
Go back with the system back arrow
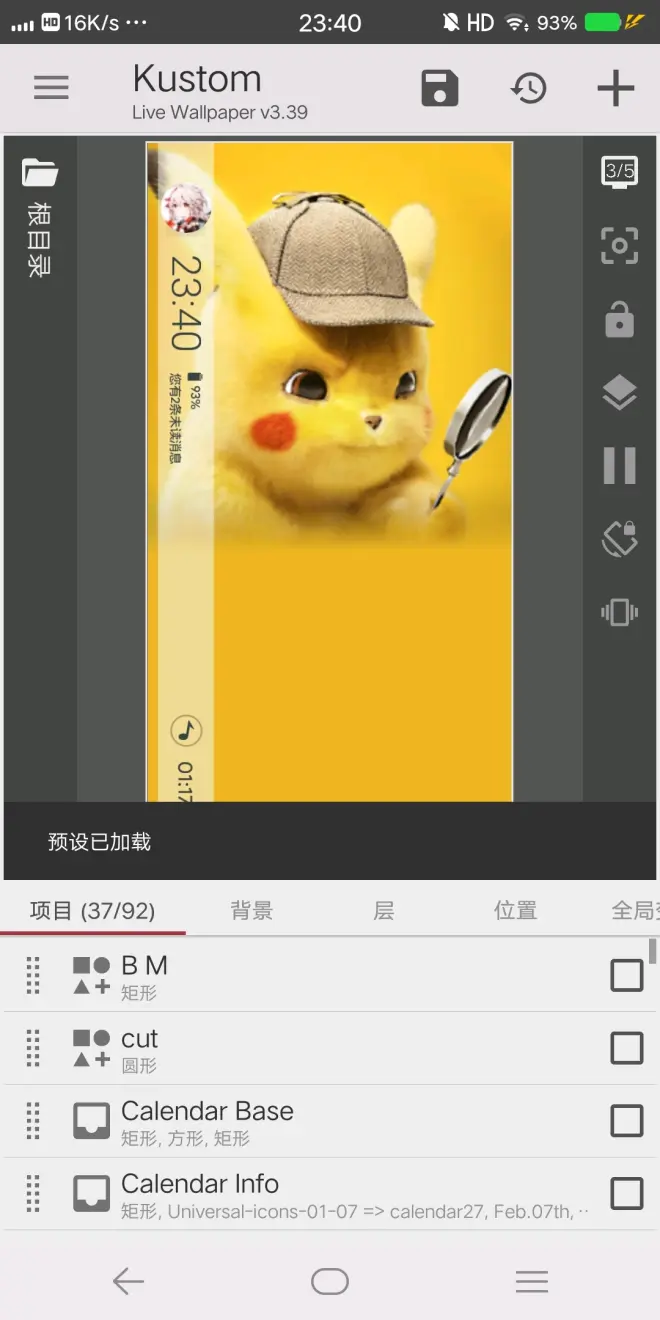[128, 1281]
